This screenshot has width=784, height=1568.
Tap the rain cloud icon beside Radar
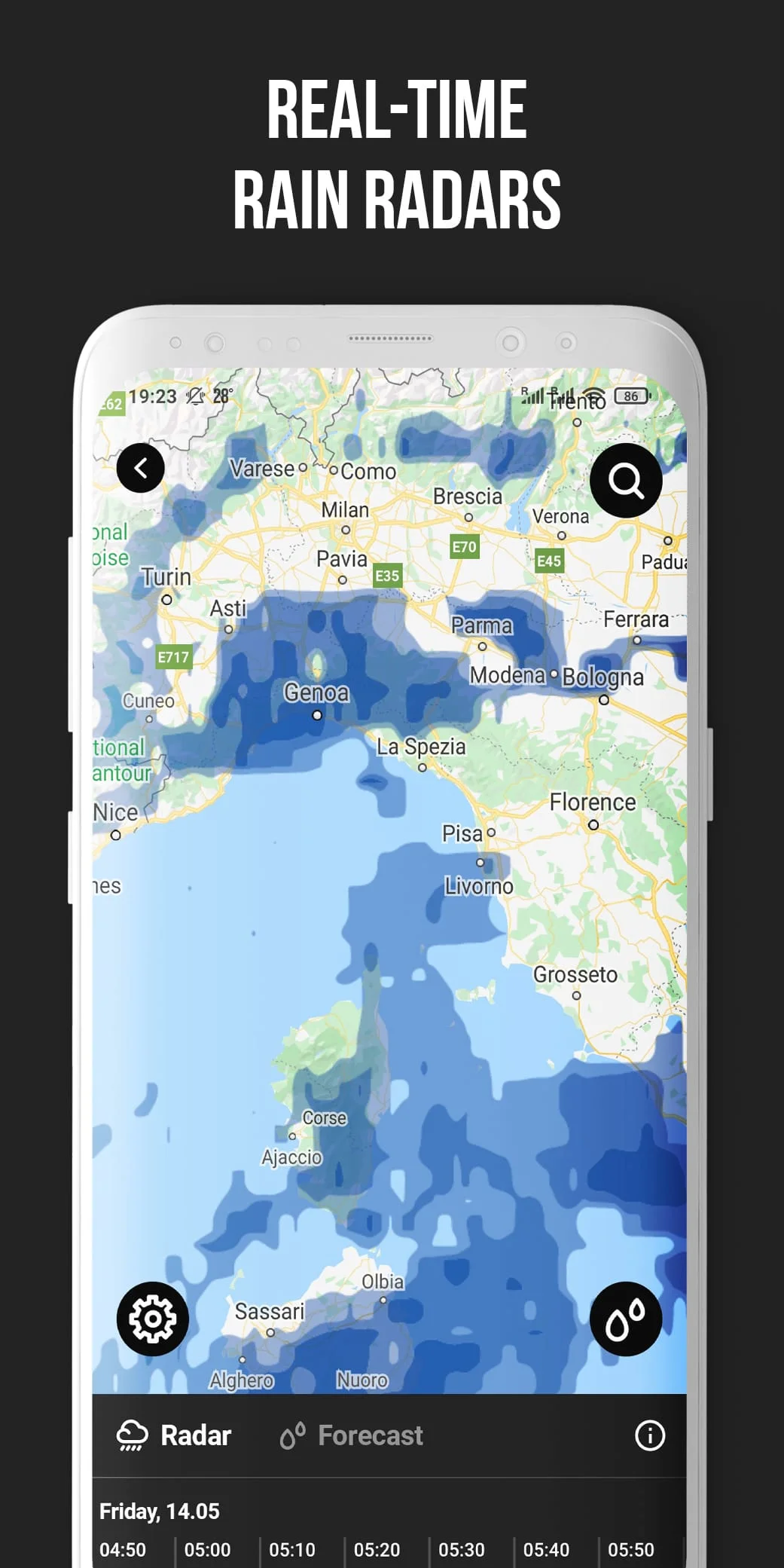pyautogui.click(x=133, y=1435)
